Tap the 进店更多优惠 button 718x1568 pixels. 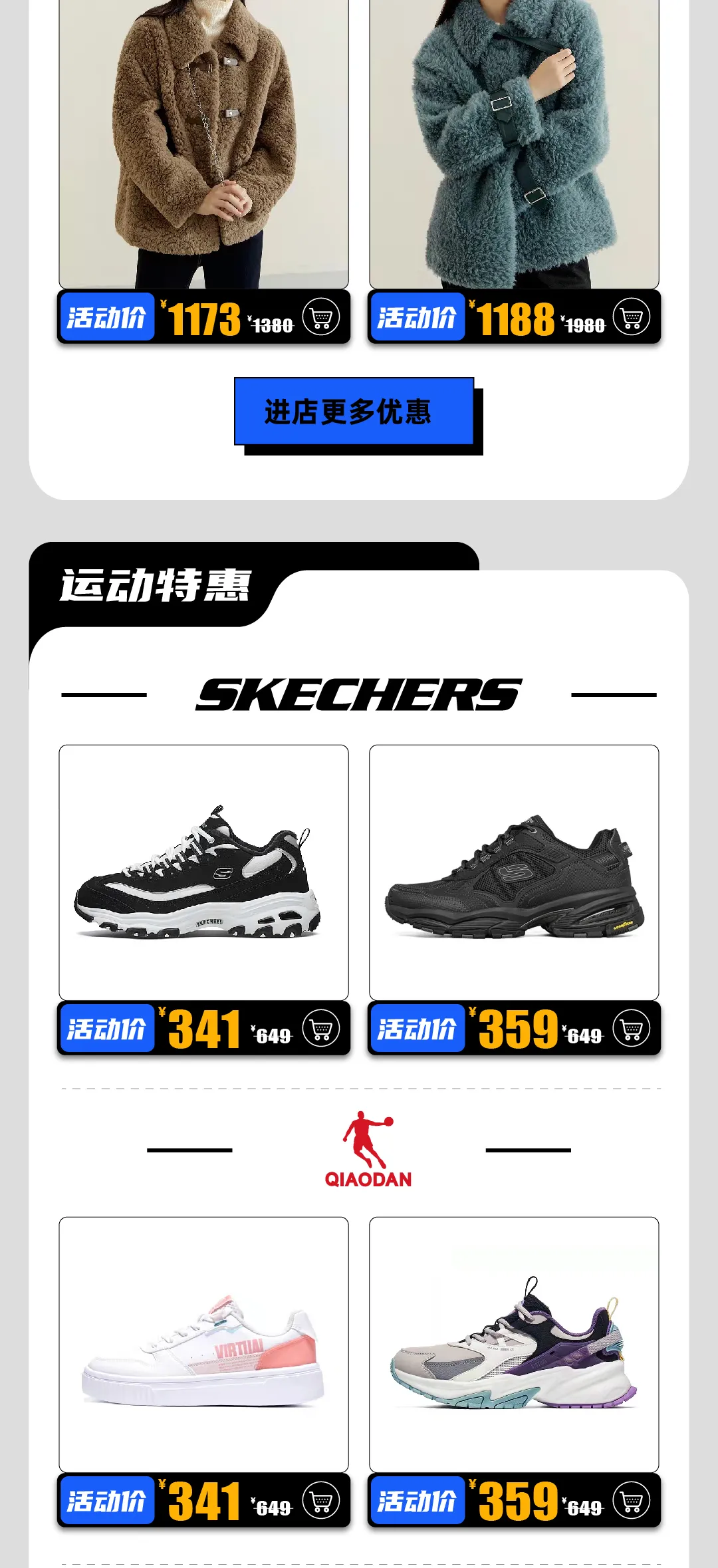pyautogui.click(x=354, y=412)
